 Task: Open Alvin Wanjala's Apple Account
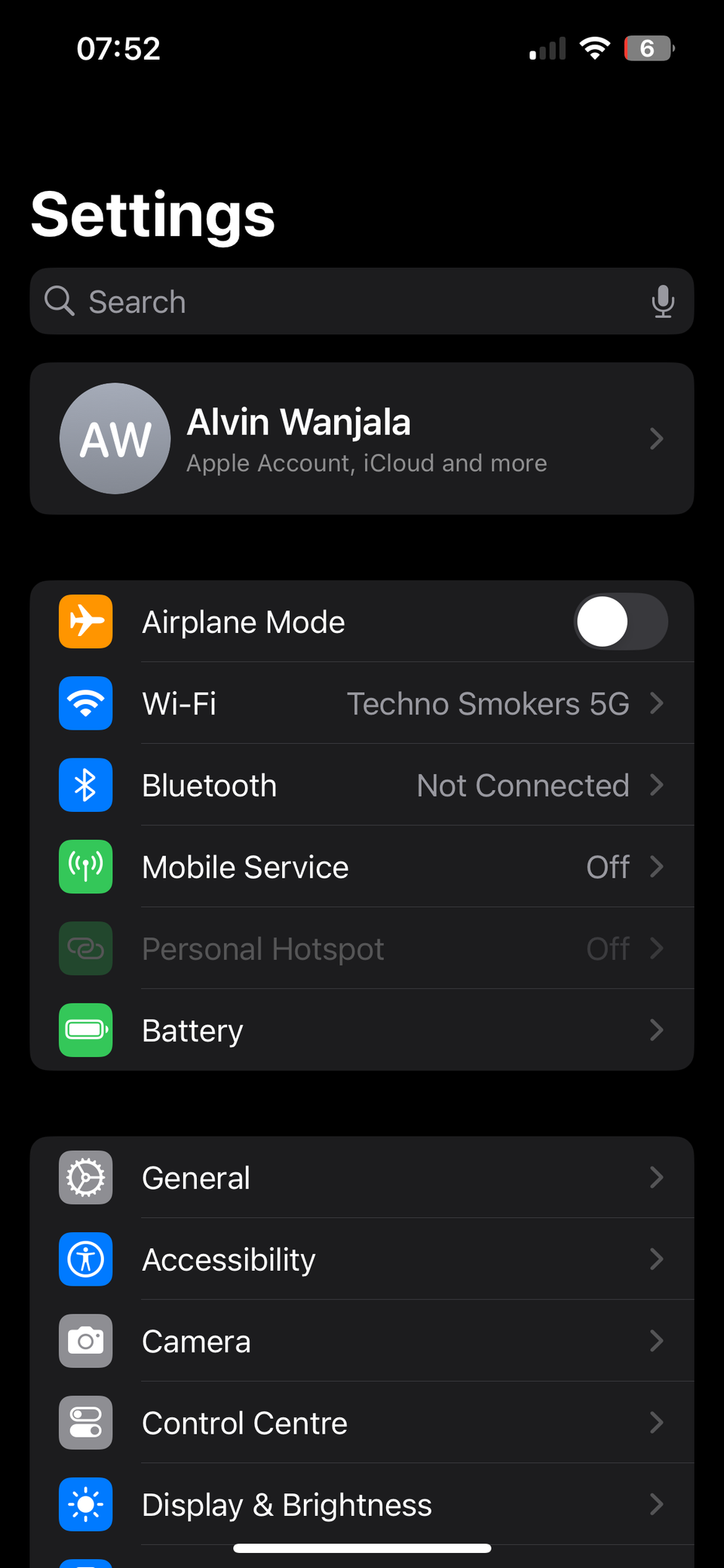362,438
